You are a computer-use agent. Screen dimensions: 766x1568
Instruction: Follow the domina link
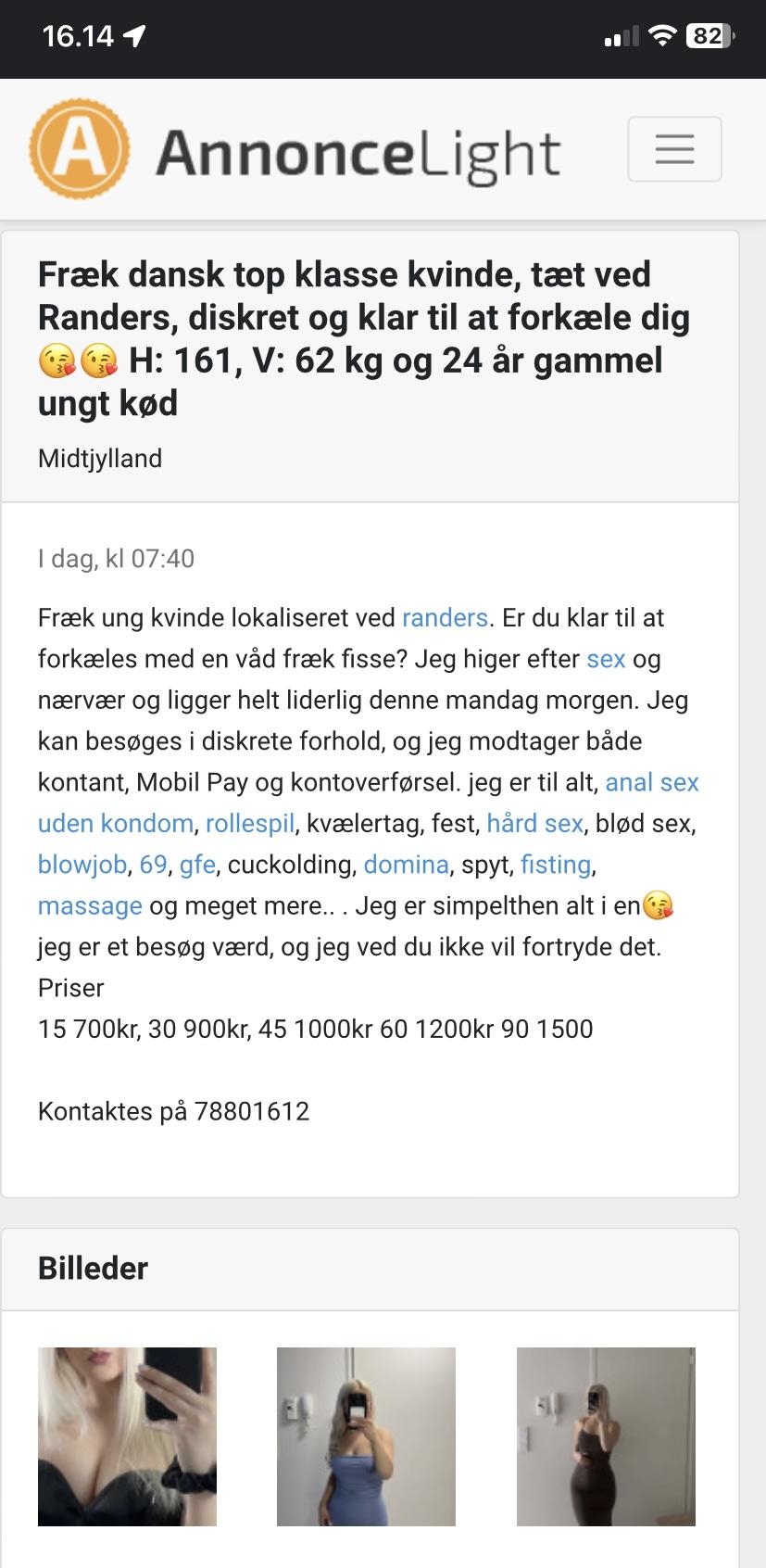(406, 865)
